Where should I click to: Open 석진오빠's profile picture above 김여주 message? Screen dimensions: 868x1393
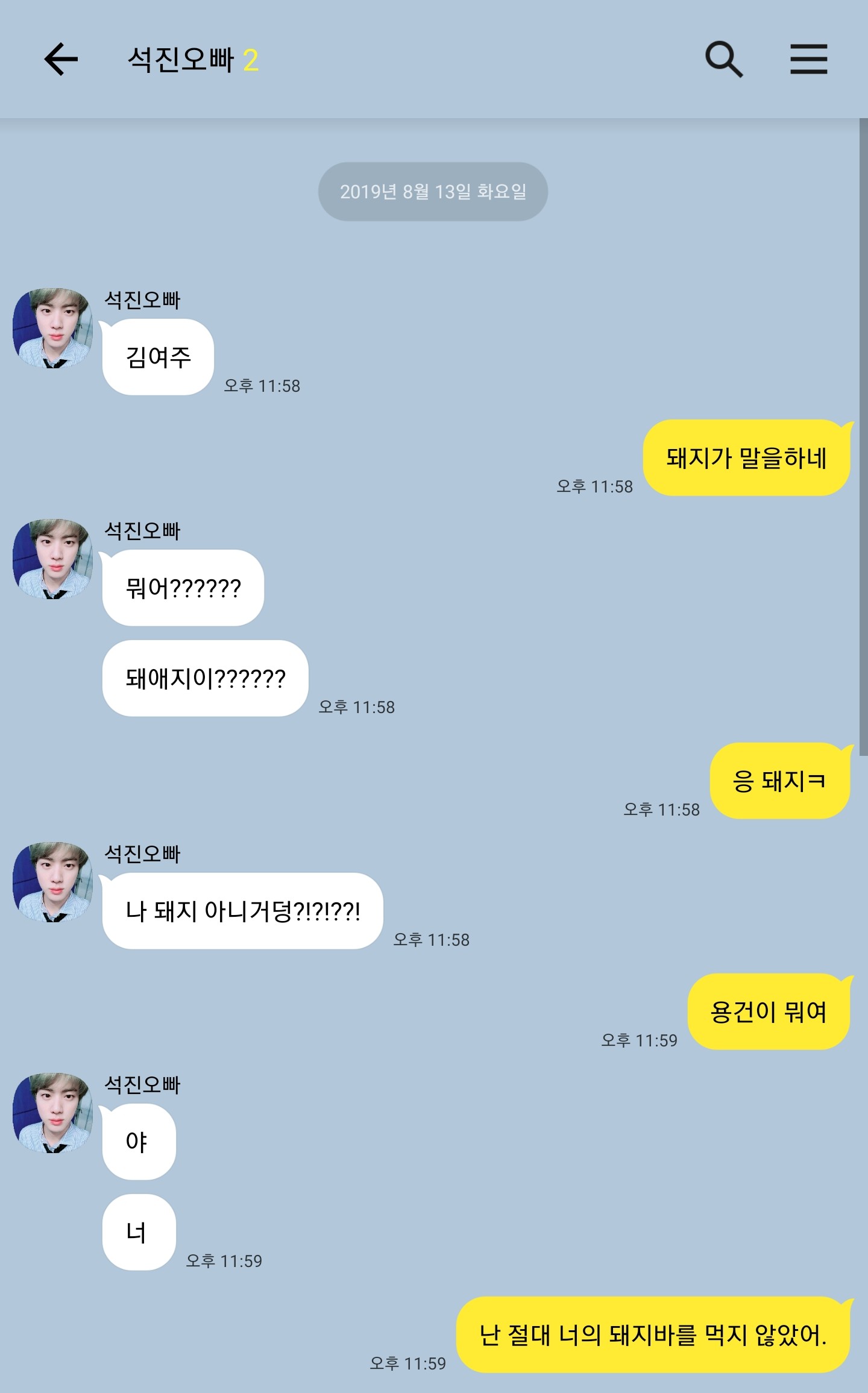pos(53,328)
